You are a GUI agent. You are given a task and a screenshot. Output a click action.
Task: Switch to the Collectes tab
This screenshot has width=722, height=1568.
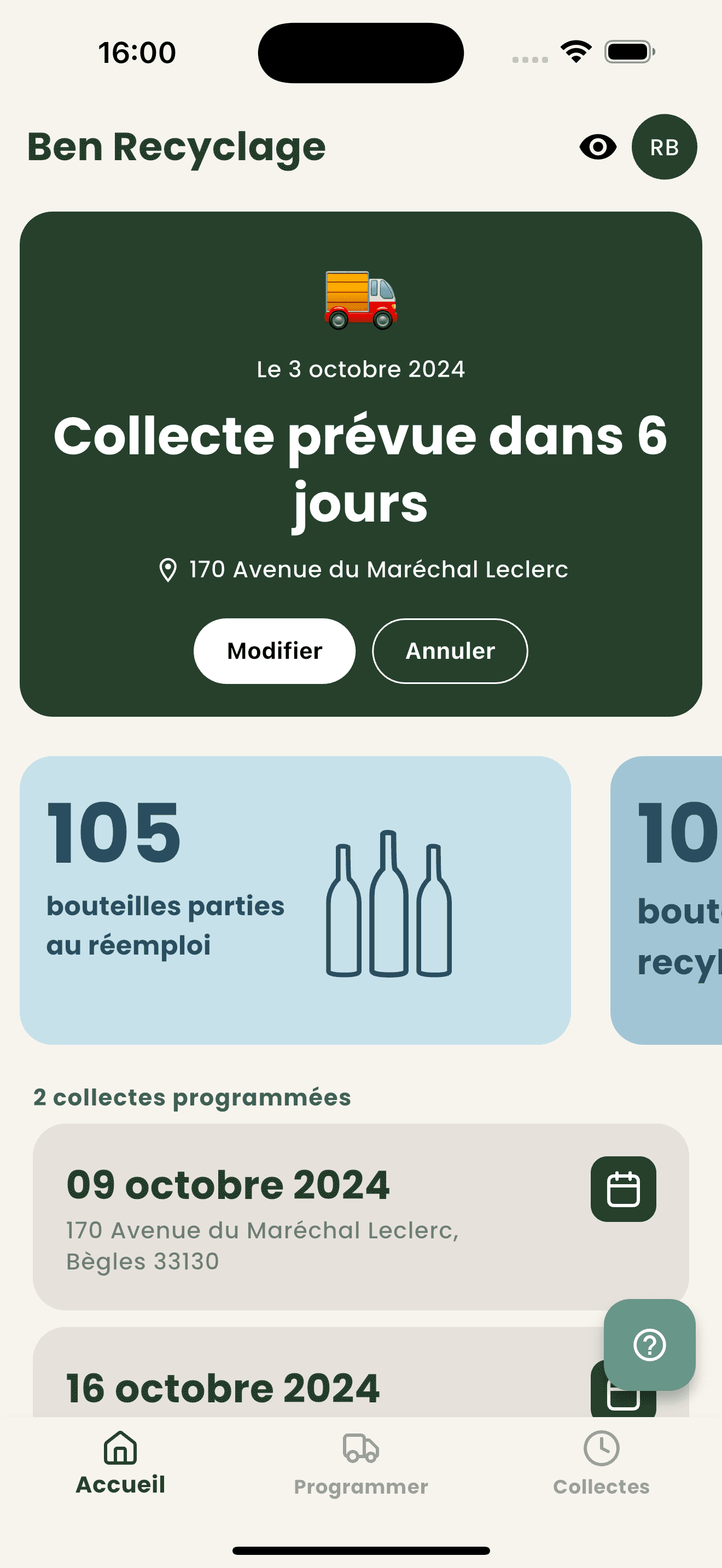(601, 1464)
